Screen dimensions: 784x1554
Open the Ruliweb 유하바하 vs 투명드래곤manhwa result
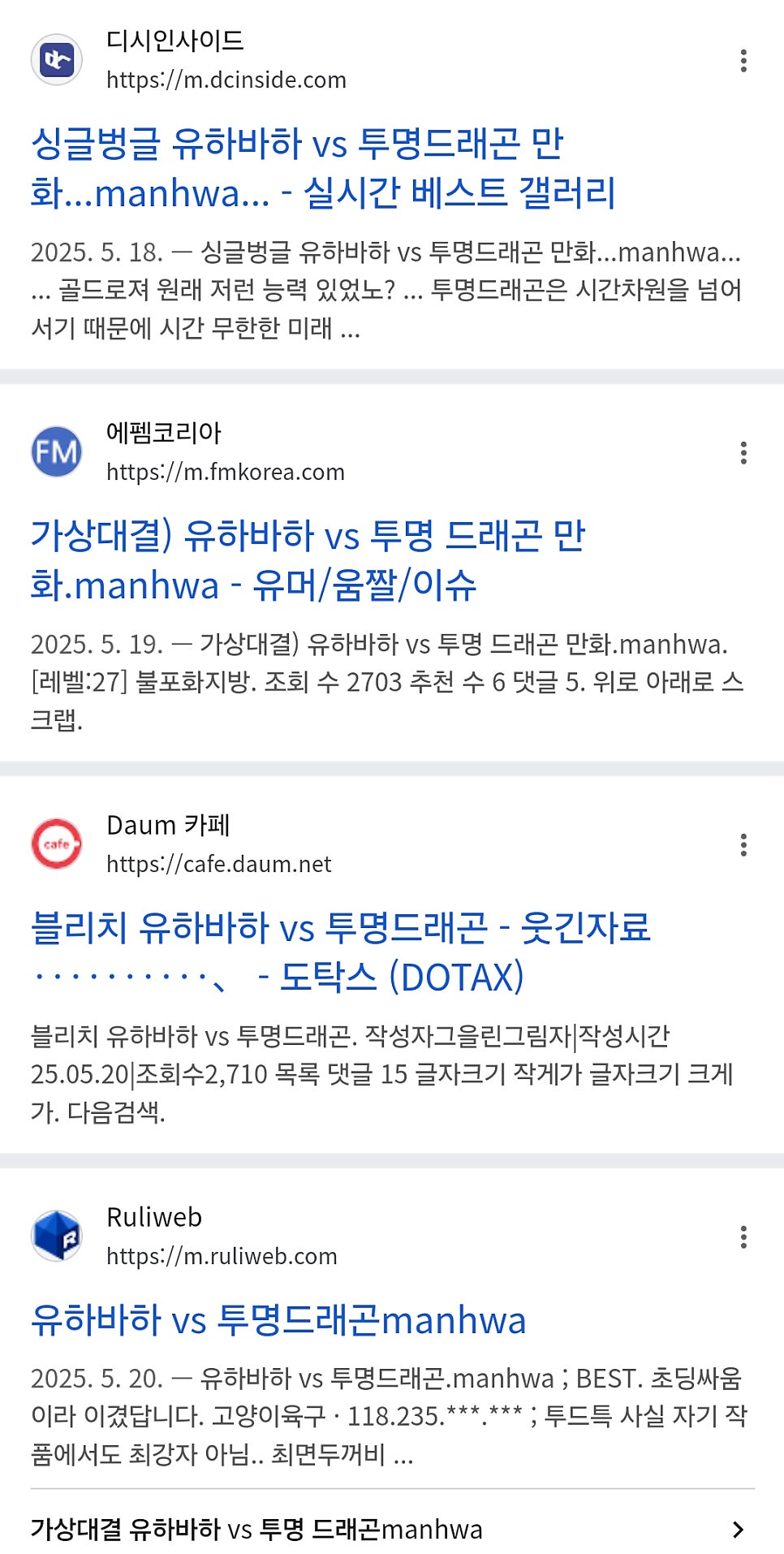click(278, 1319)
